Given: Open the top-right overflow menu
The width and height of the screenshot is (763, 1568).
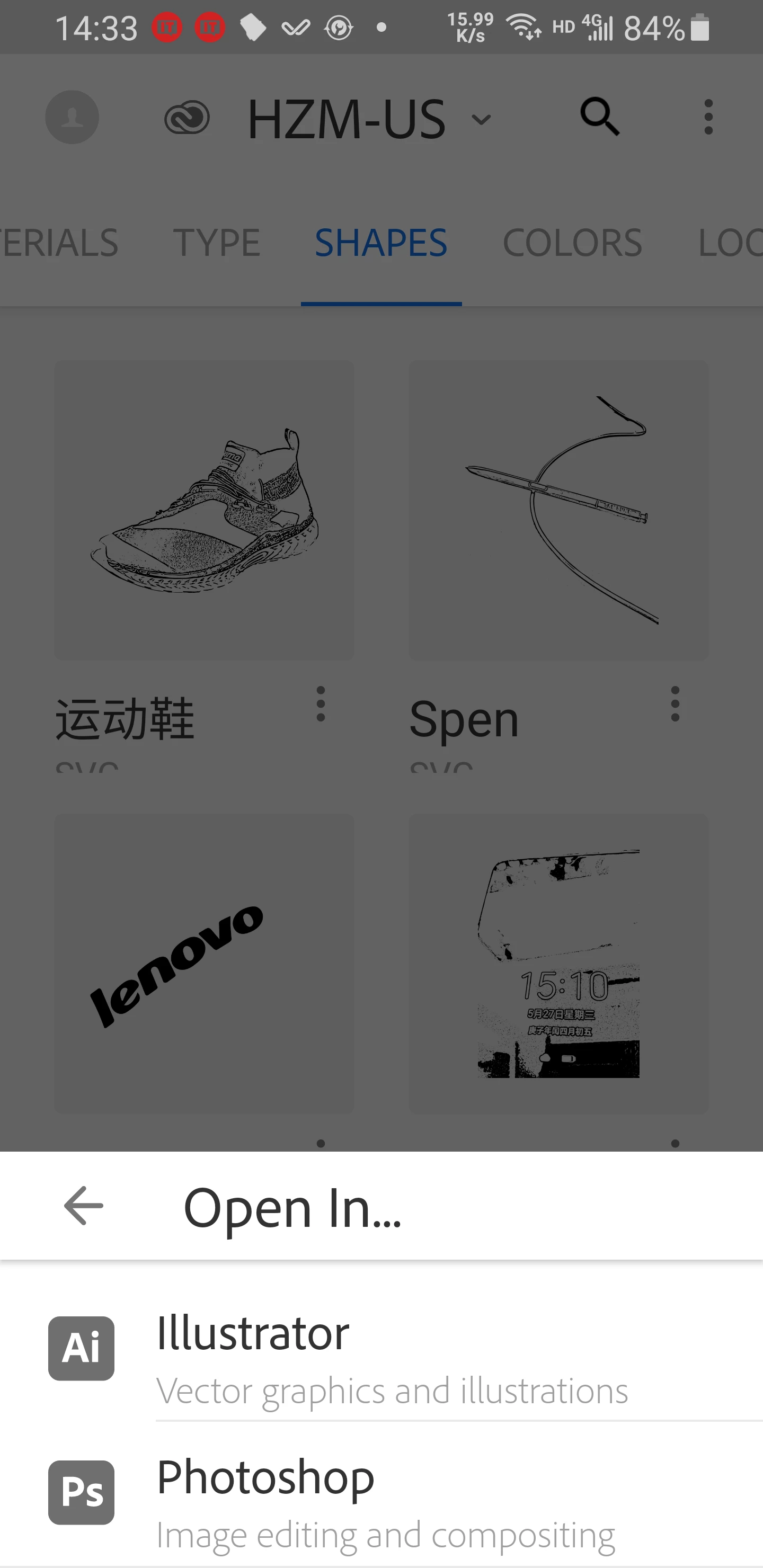Looking at the screenshot, I should (x=707, y=117).
